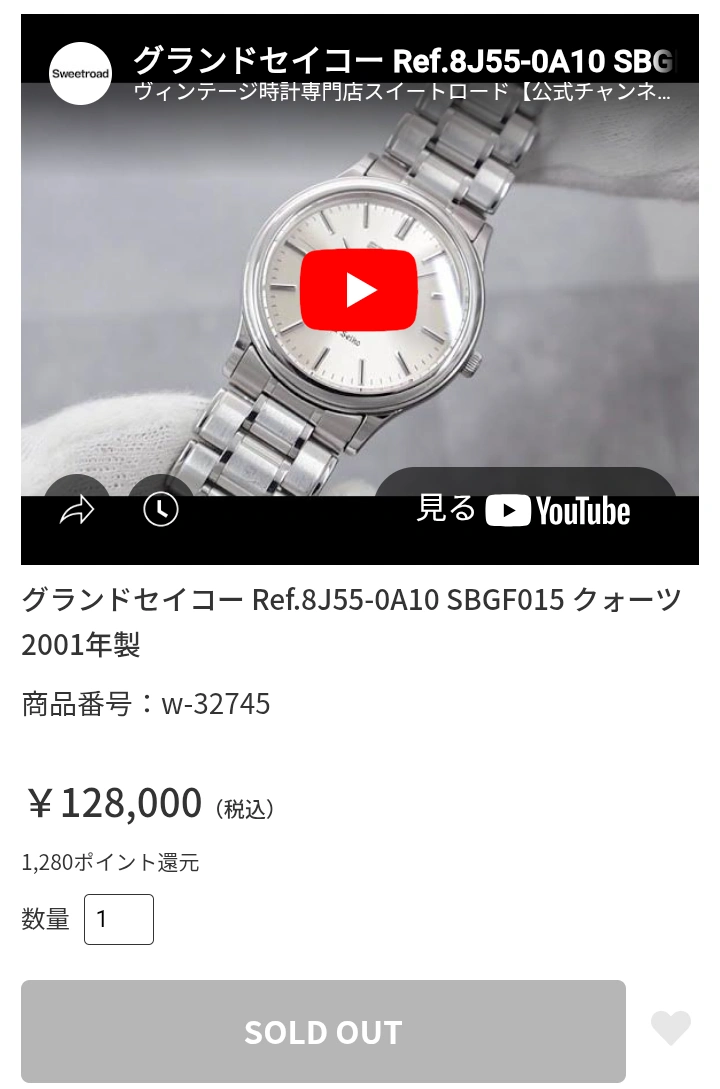The image size is (720, 1089).
Task: Add this watch to favorites
Action: coord(670,1028)
